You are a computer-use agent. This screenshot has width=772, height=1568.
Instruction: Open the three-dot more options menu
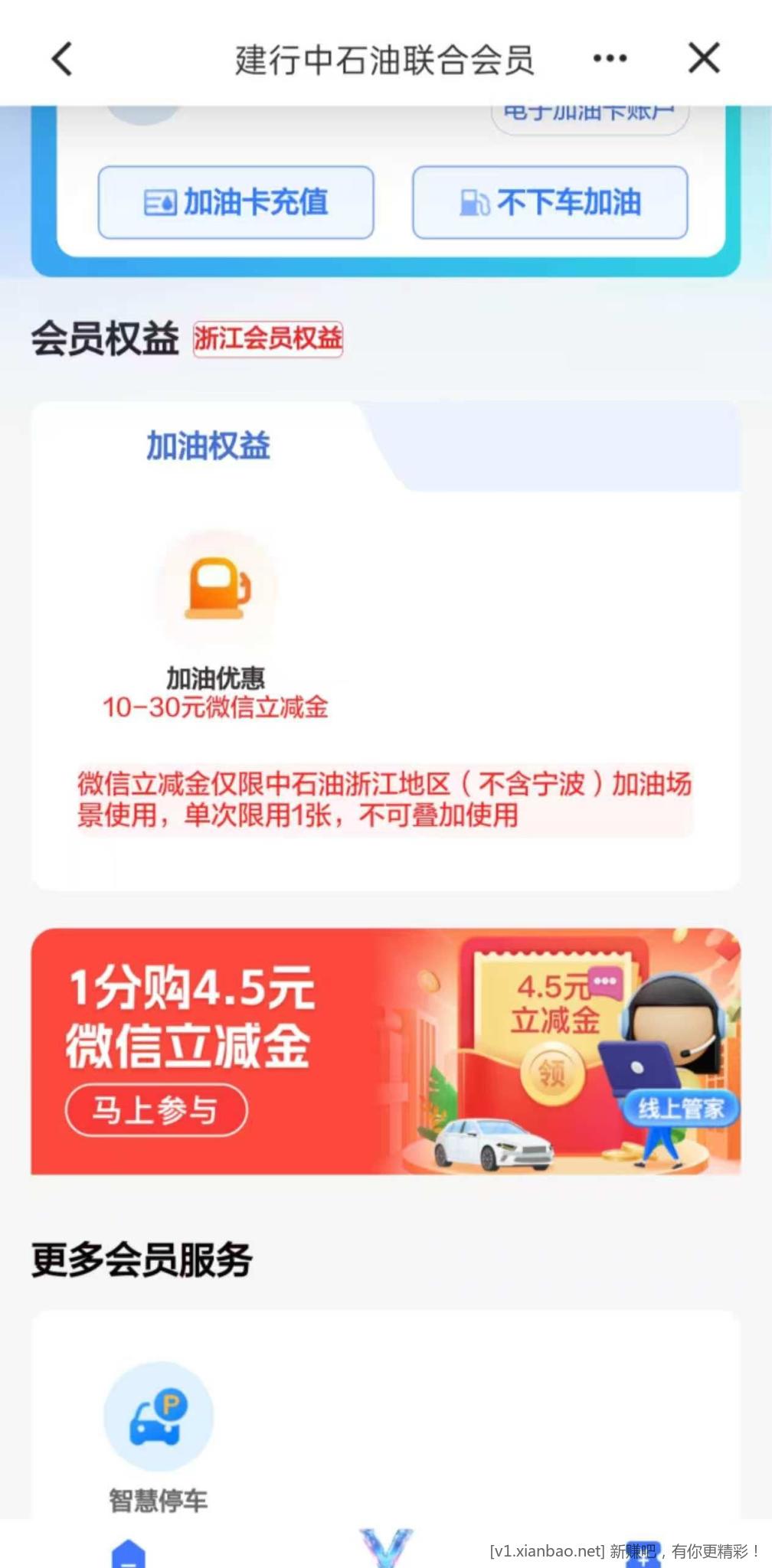point(610,59)
